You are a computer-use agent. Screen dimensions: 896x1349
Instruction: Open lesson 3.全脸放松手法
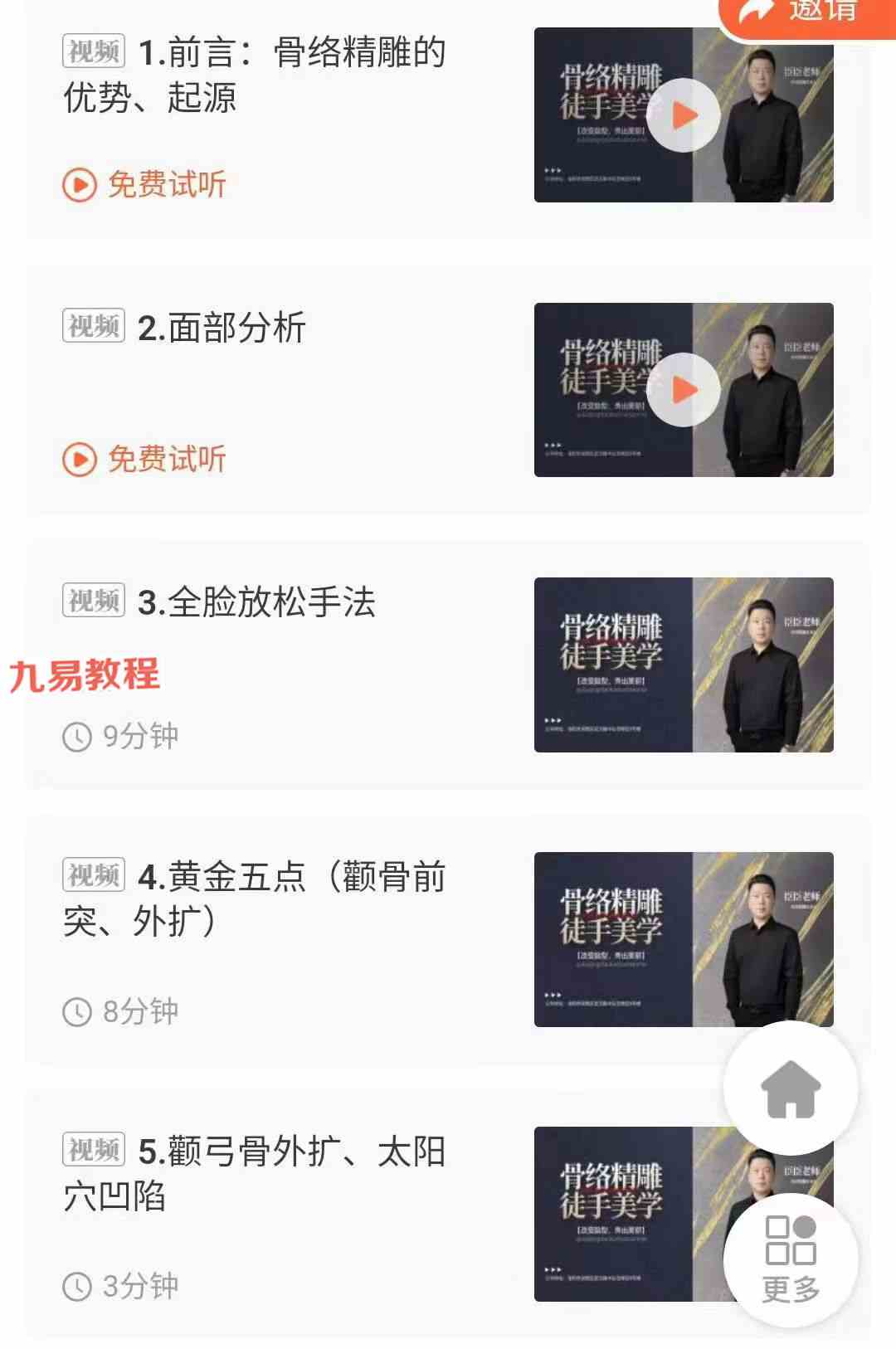(x=257, y=602)
